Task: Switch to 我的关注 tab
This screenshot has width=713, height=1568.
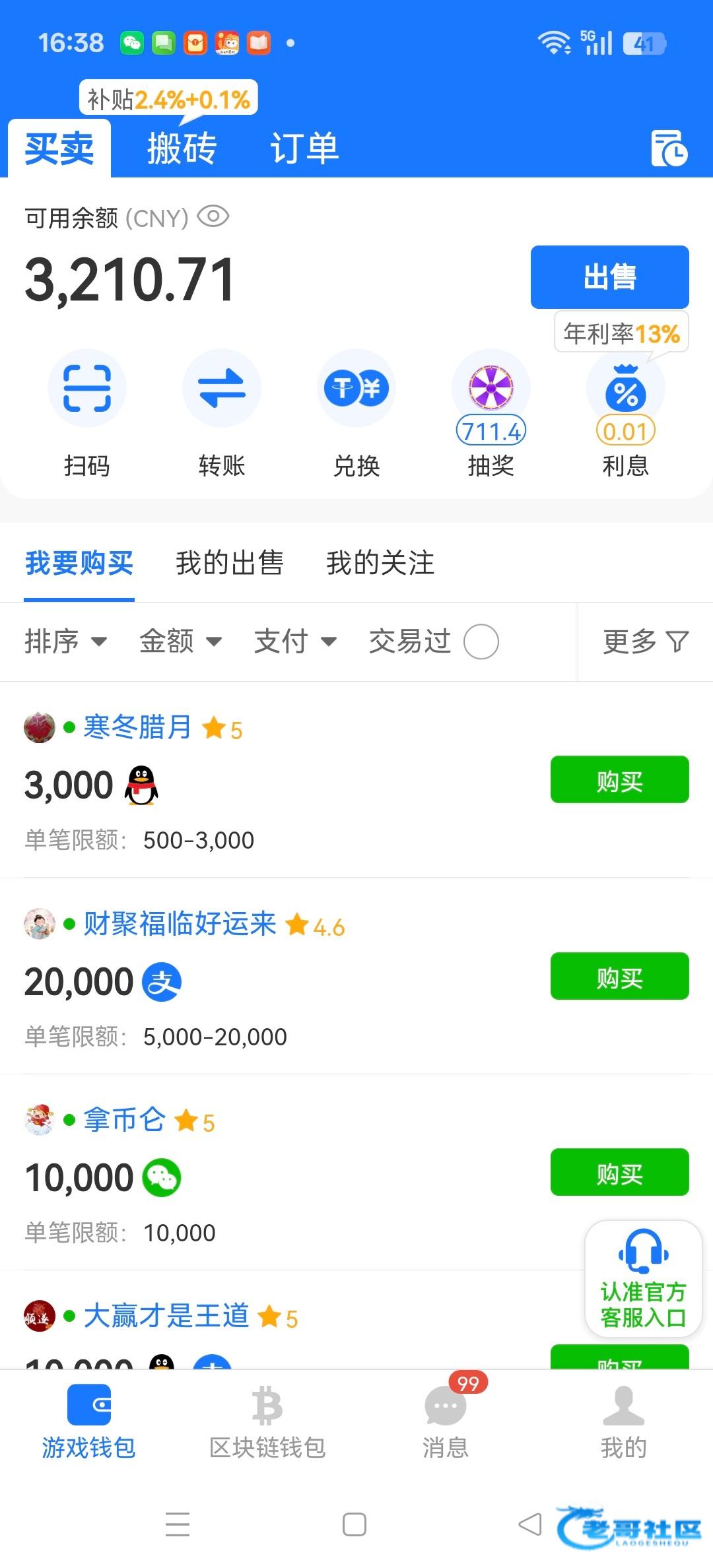Action: pyautogui.click(x=380, y=563)
